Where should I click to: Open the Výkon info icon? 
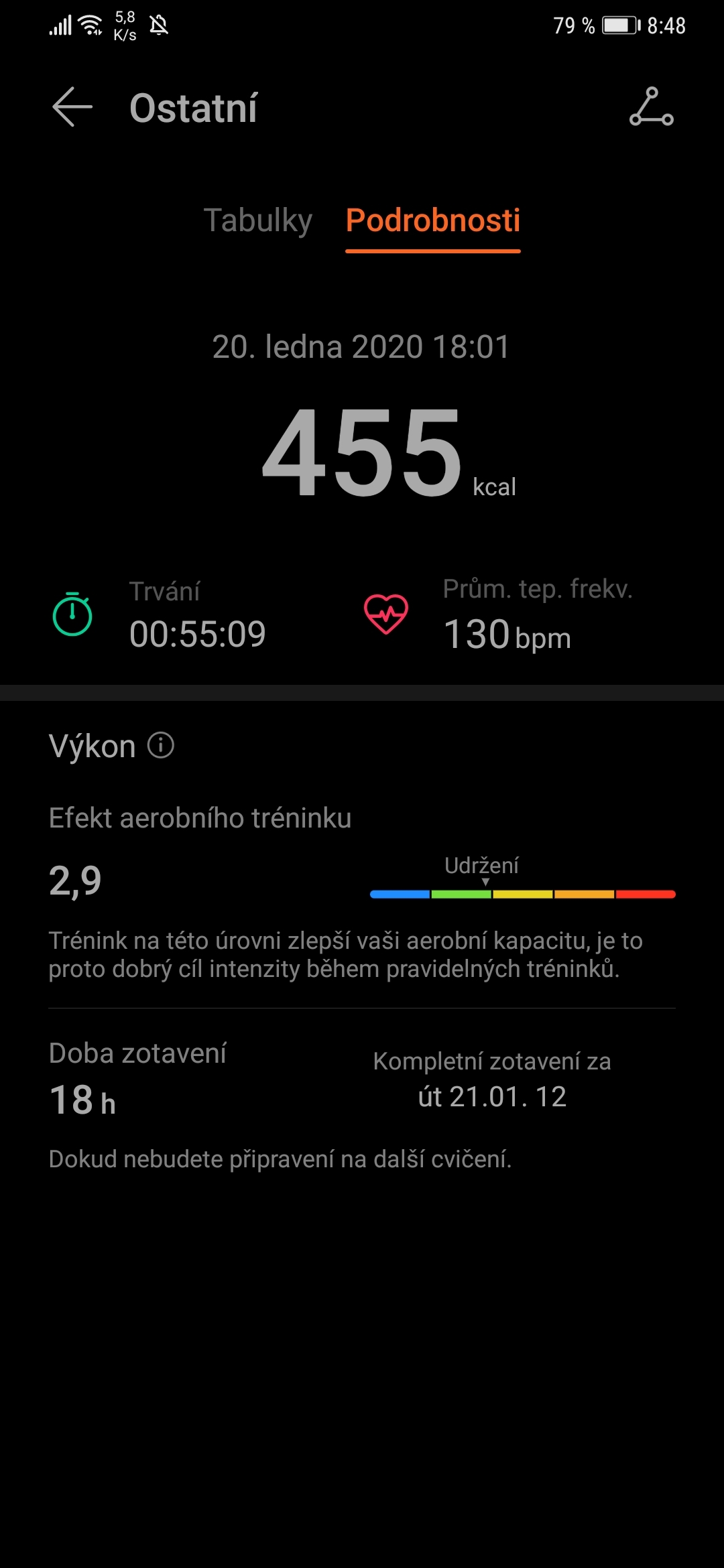(x=160, y=744)
